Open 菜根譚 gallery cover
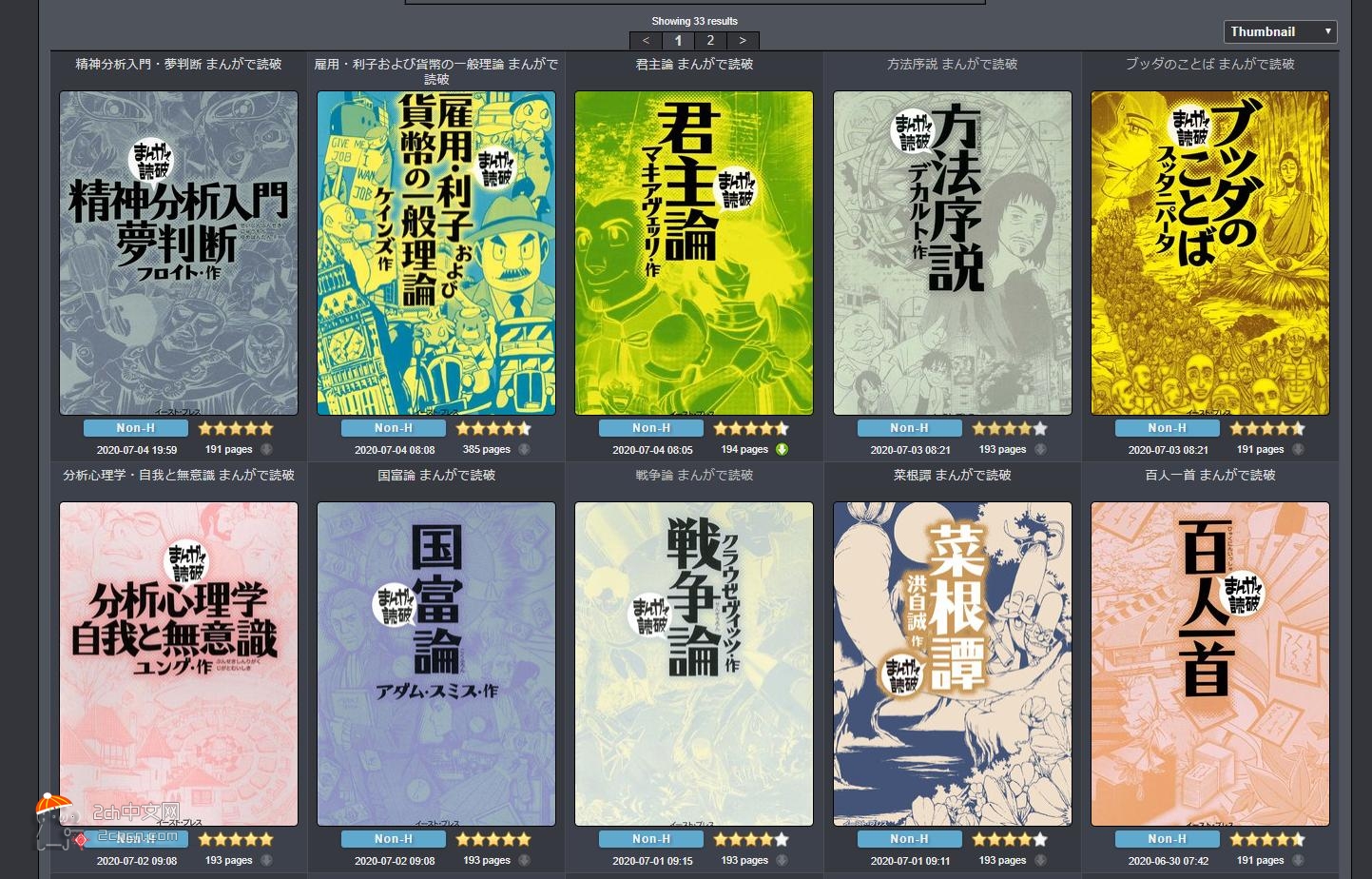This screenshot has width=1372, height=879. coord(952,664)
